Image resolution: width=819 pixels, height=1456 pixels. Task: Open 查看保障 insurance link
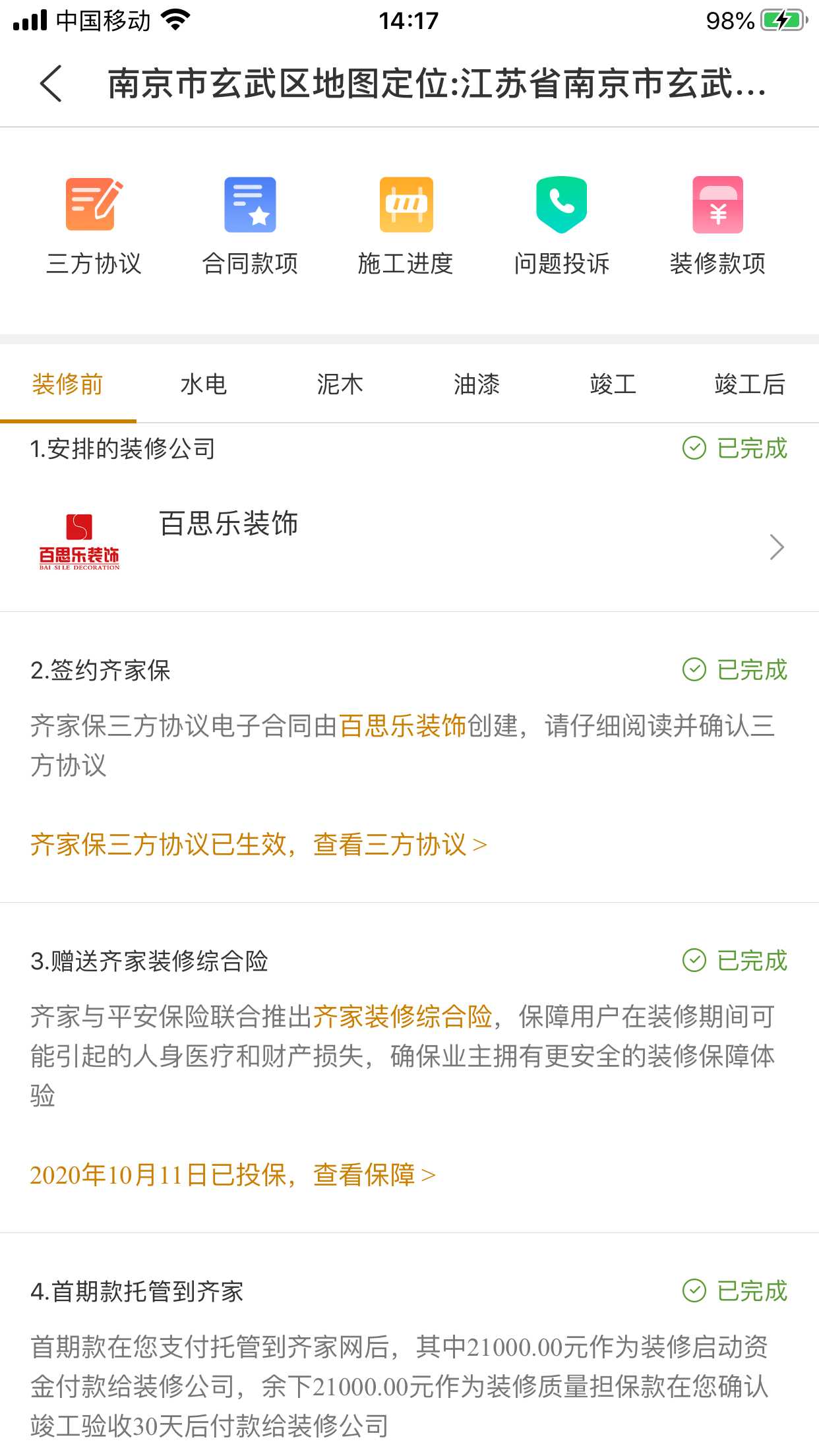(374, 1175)
